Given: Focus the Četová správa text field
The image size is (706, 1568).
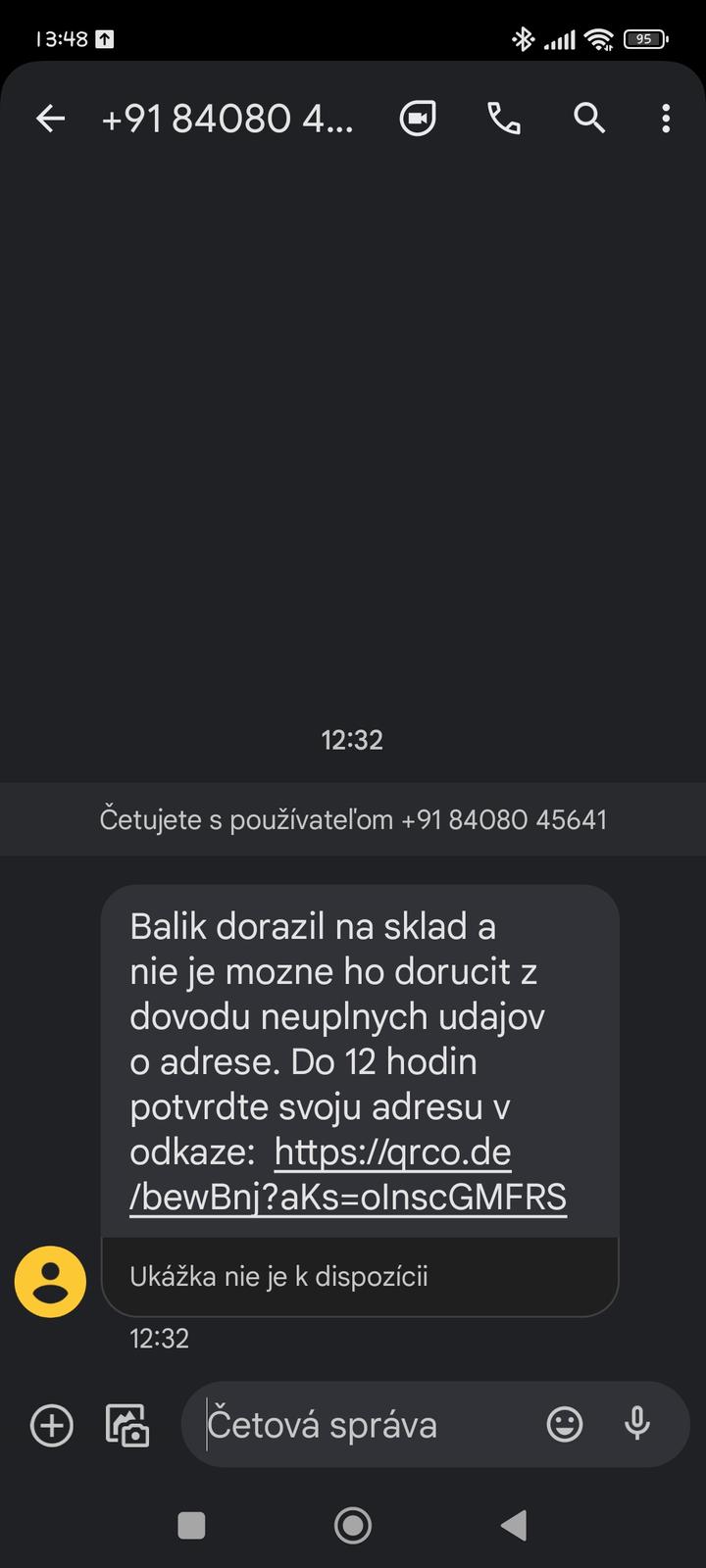Looking at the screenshot, I should click(363, 1425).
